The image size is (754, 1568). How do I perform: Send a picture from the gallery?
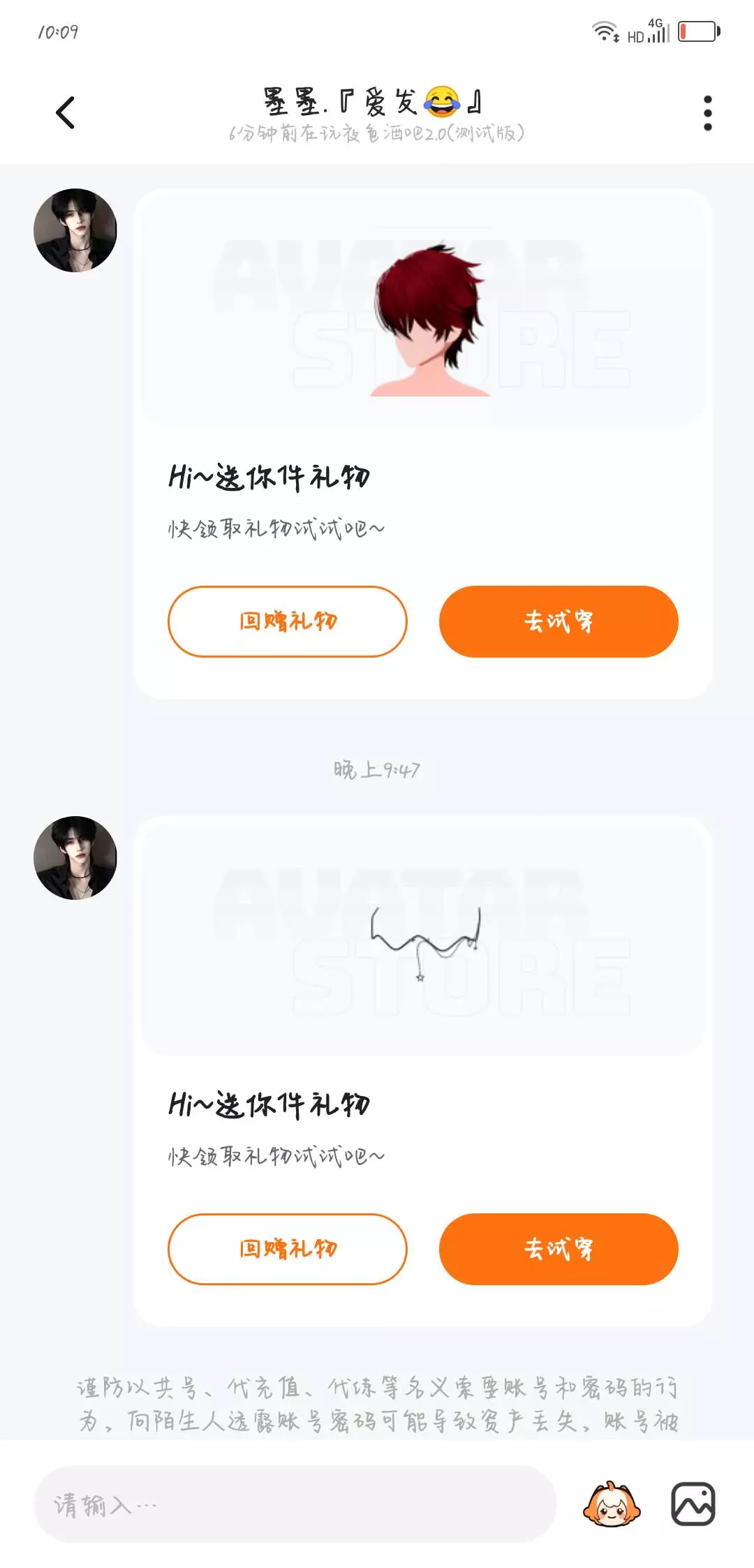(x=693, y=1504)
